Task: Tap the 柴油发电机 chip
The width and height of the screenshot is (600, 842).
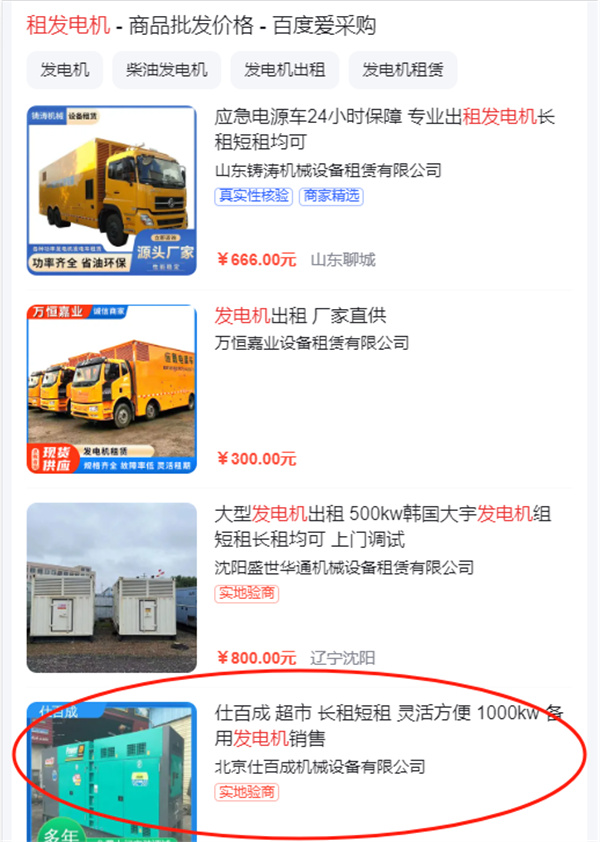Action: [167, 70]
